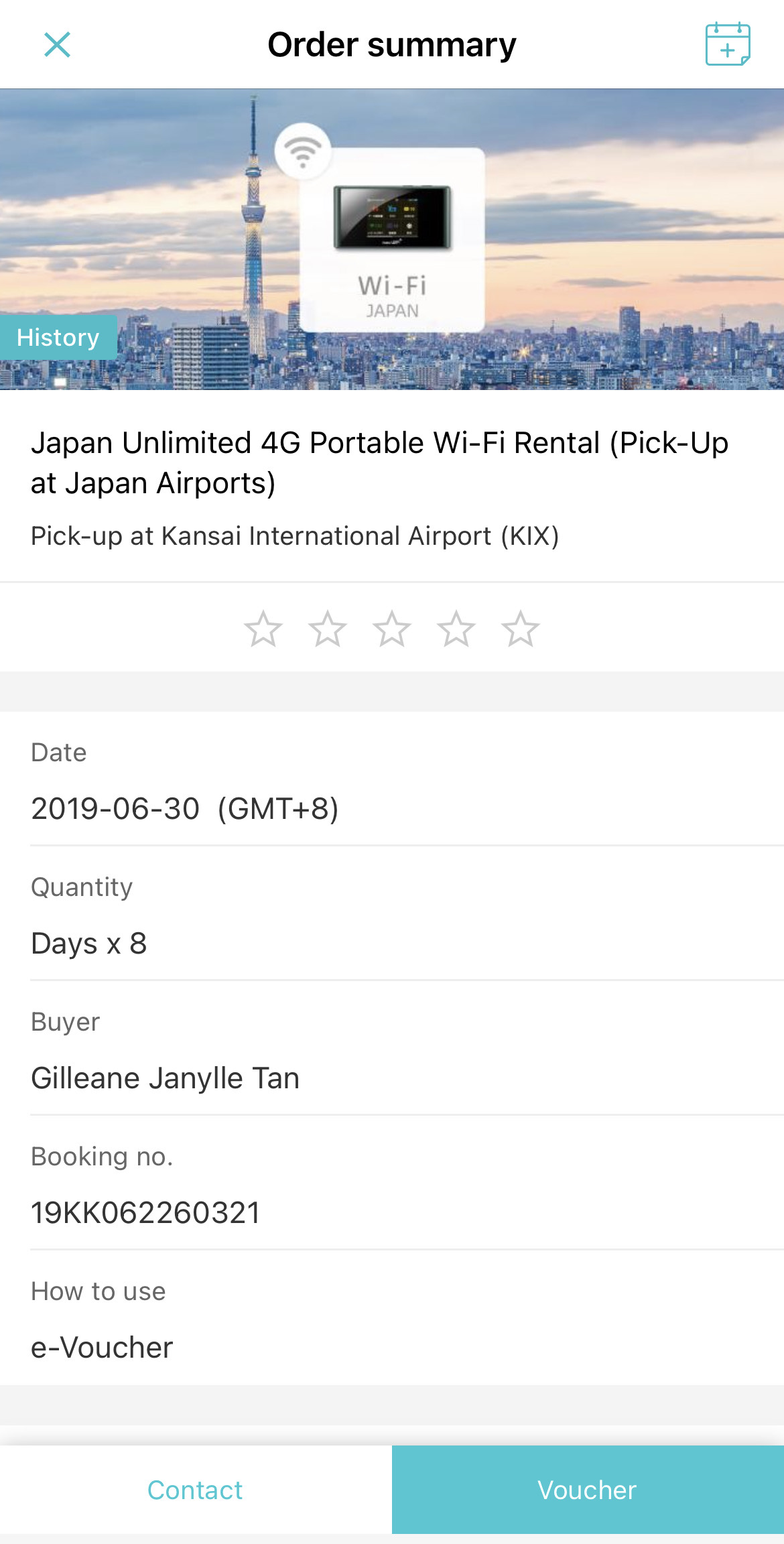Tap the Contact button
The image size is (784, 1544).
(195, 1490)
